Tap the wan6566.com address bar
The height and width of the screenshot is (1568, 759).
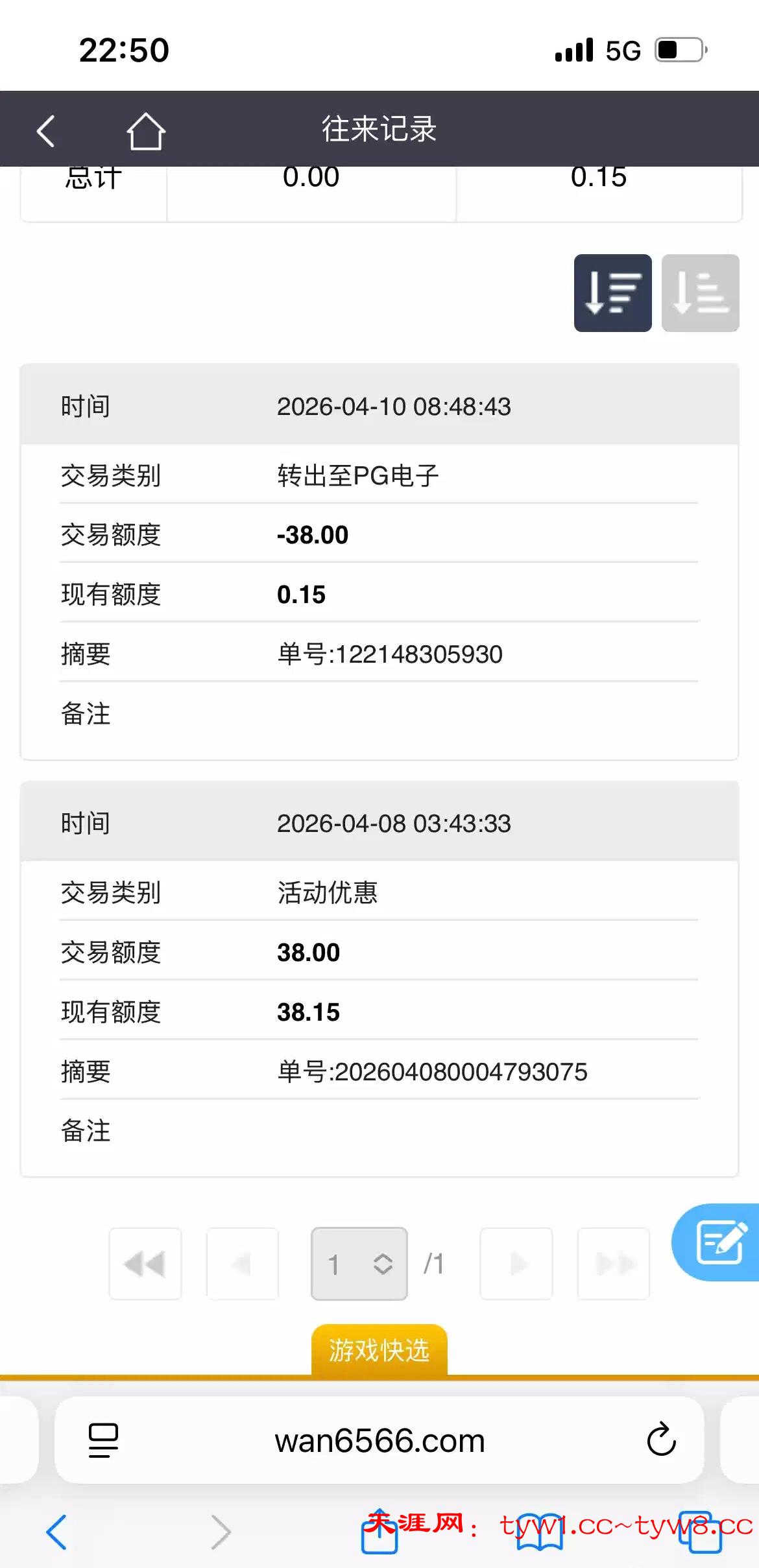click(379, 1441)
